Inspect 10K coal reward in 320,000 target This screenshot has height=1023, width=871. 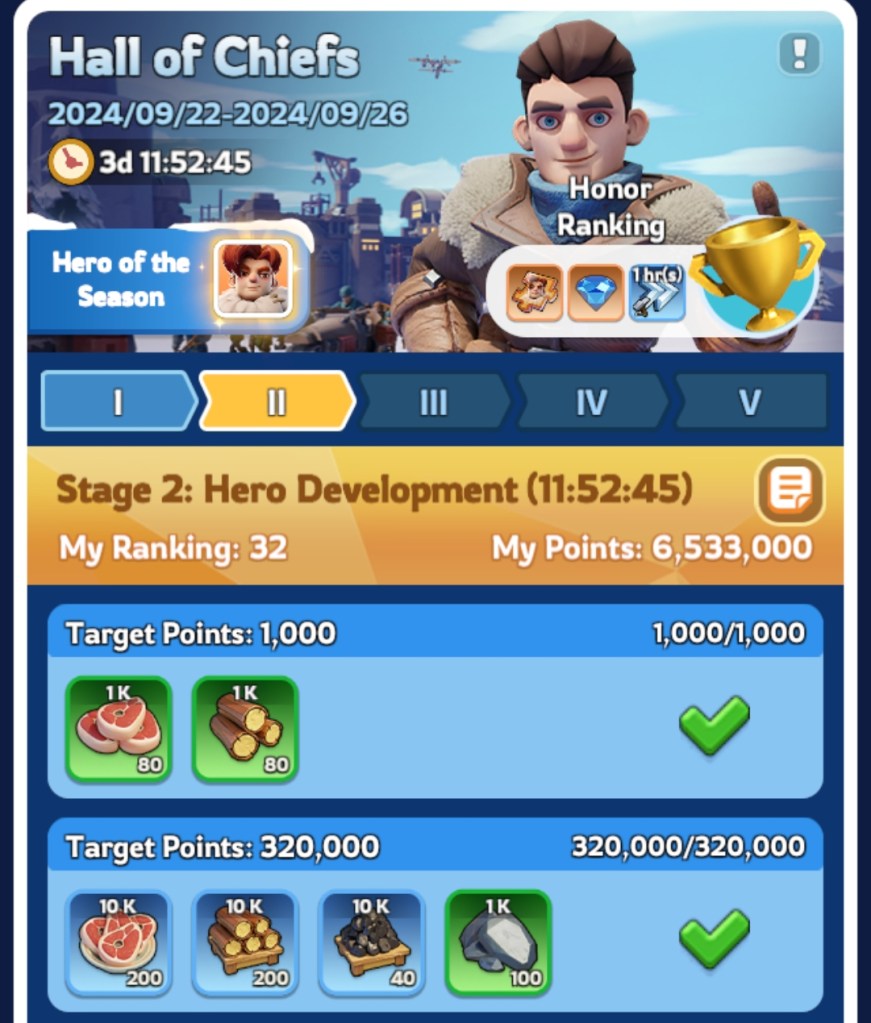tap(372, 943)
